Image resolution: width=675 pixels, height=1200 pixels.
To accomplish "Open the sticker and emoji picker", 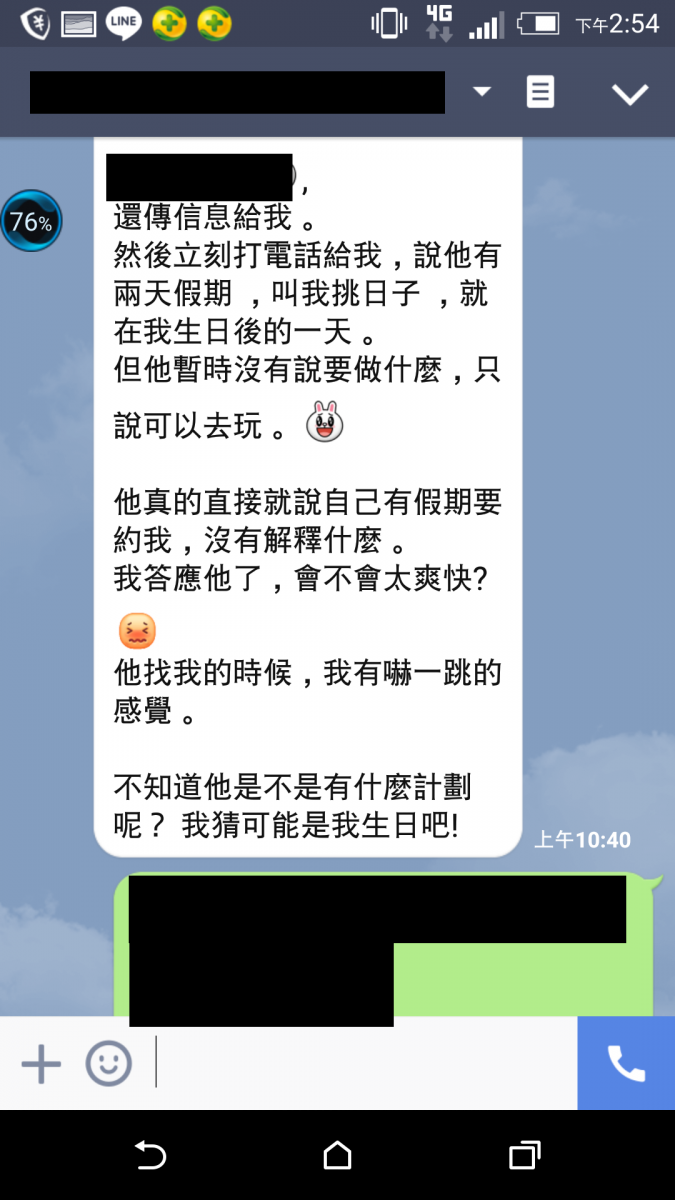I will point(108,1064).
